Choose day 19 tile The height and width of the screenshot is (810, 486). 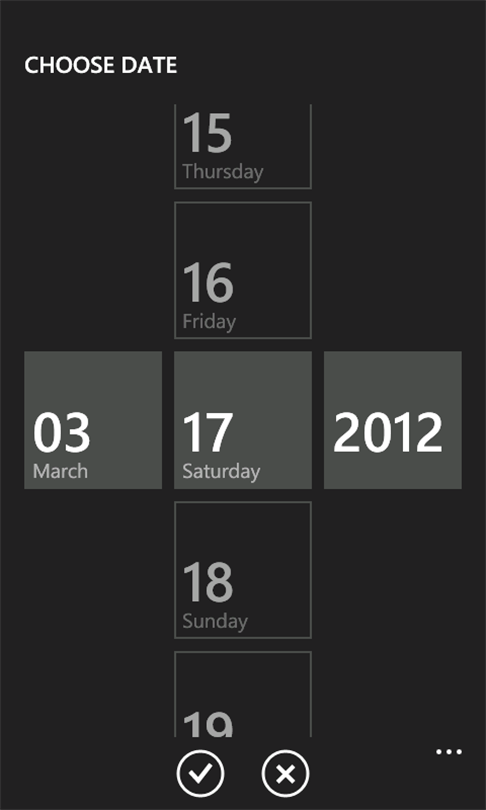(x=243, y=694)
